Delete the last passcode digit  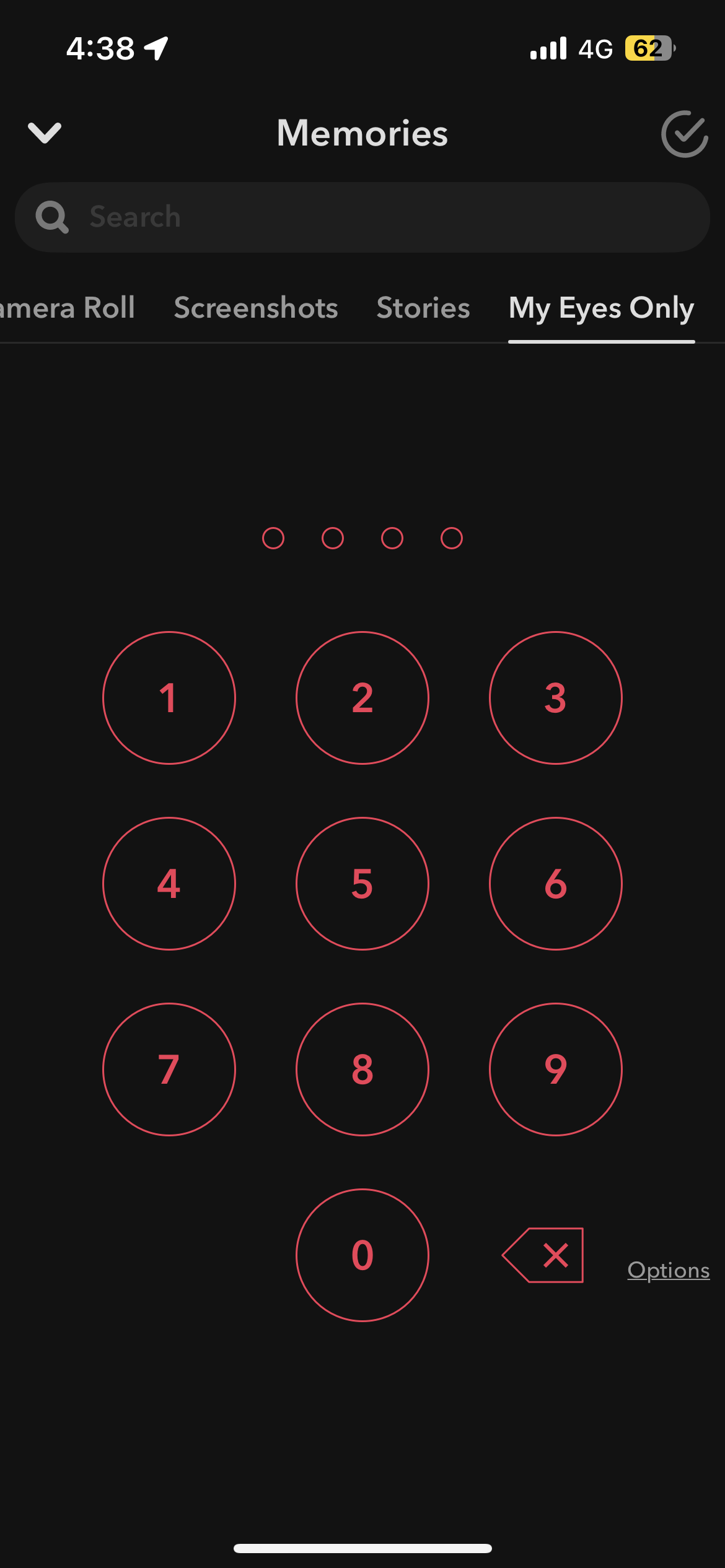click(x=544, y=1255)
